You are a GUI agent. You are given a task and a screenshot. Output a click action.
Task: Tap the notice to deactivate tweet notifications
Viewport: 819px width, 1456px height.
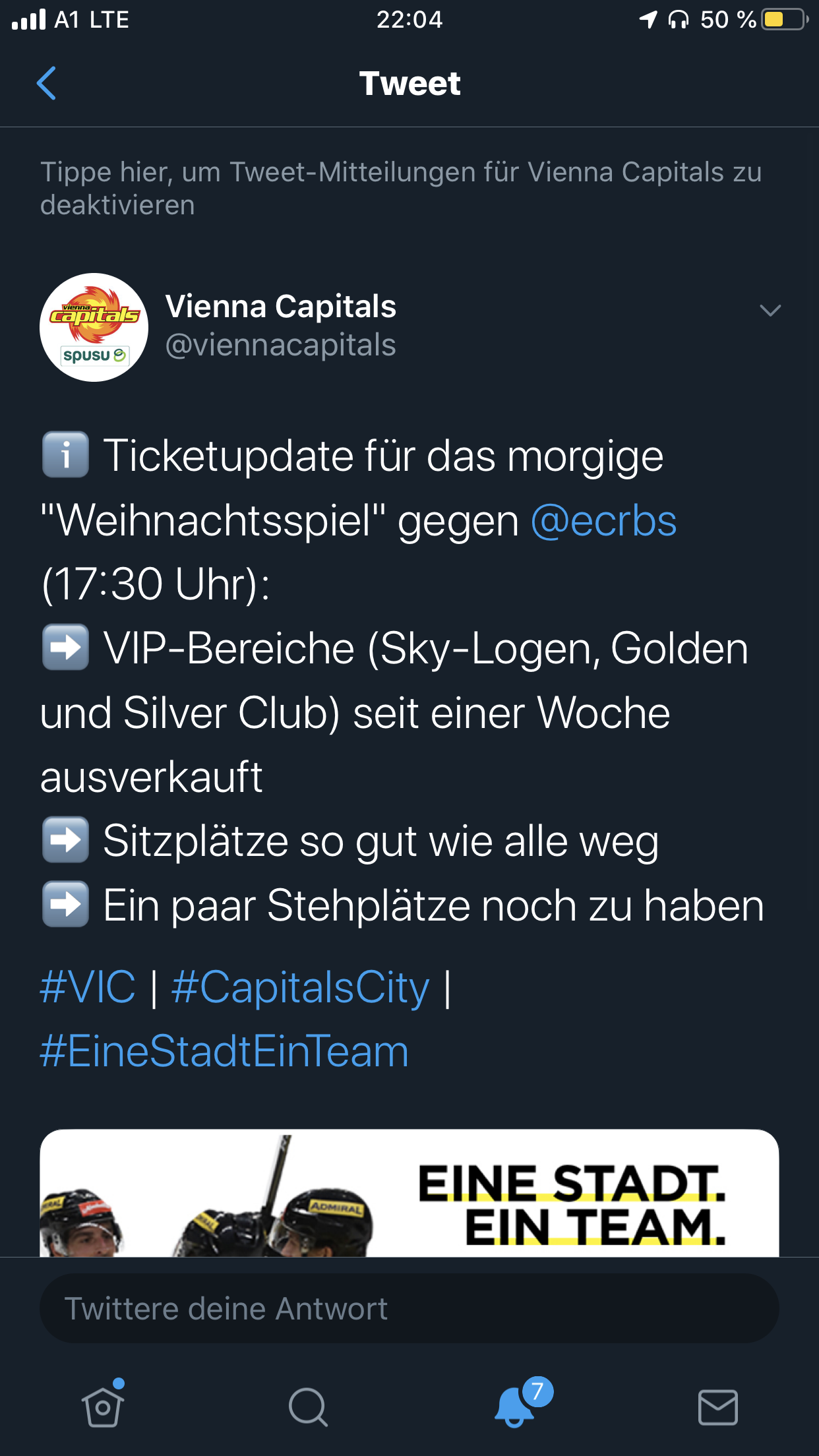tap(401, 188)
